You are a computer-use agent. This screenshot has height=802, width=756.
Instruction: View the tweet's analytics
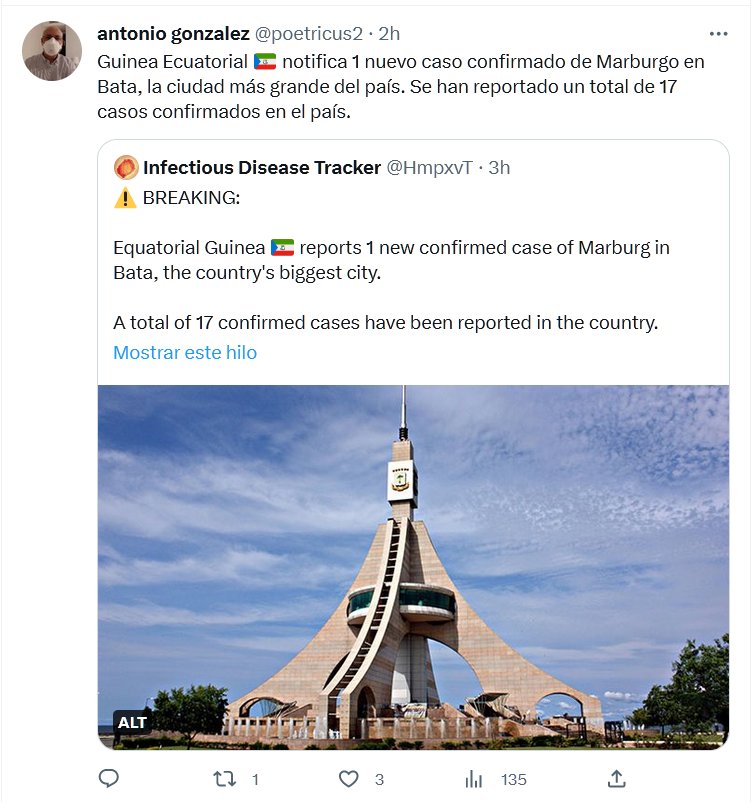pyautogui.click(x=474, y=778)
